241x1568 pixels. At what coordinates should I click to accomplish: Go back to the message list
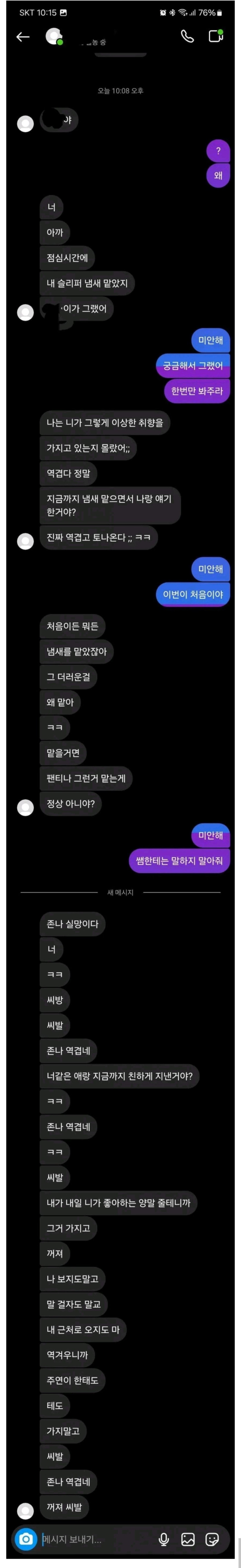[x=23, y=37]
